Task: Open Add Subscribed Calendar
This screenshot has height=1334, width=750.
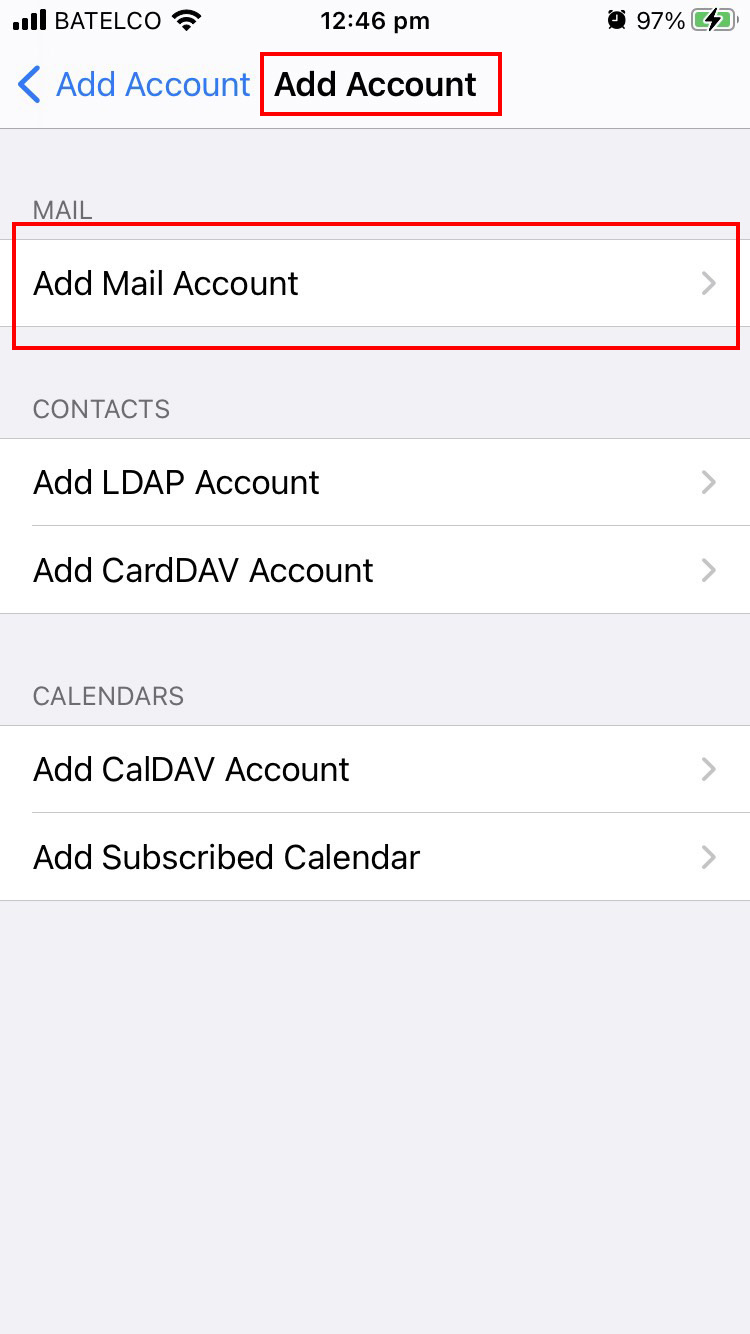Action: [374, 858]
